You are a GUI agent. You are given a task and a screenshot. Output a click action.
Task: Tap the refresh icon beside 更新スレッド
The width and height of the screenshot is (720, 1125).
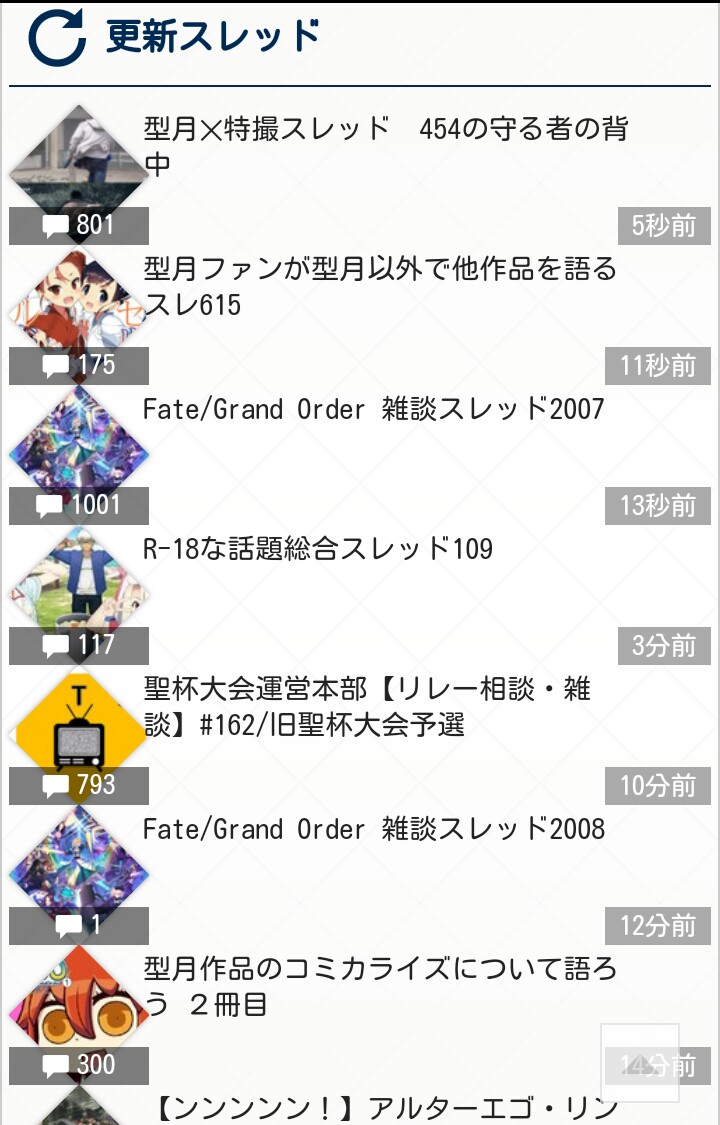tap(59, 38)
